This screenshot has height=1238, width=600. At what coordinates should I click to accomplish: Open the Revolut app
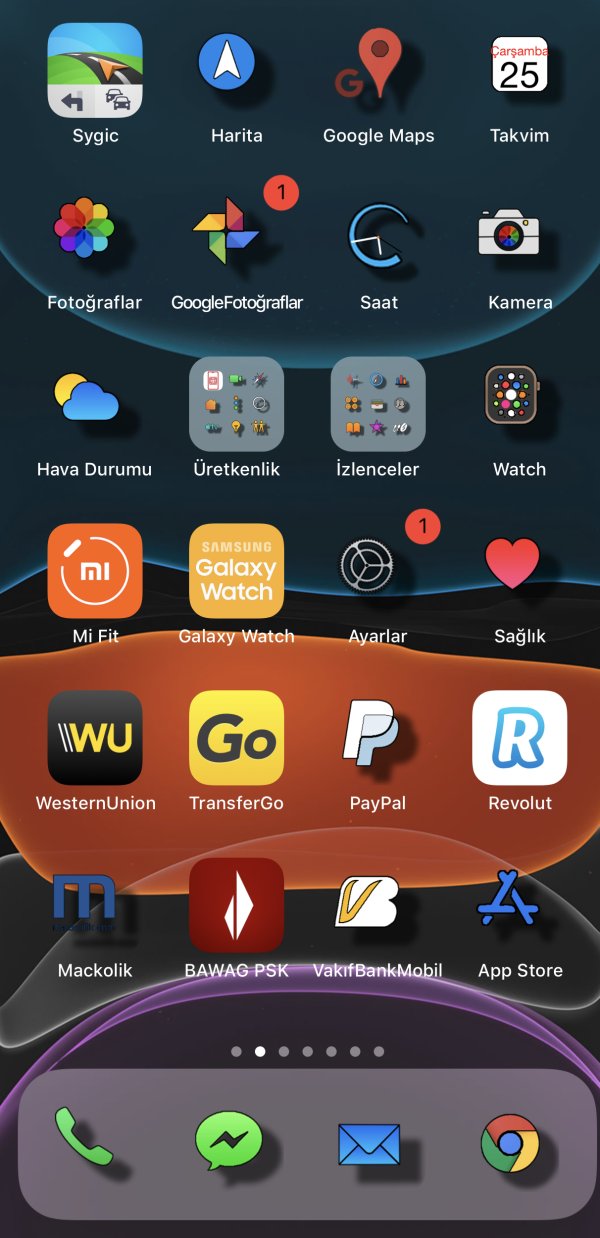click(519, 737)
